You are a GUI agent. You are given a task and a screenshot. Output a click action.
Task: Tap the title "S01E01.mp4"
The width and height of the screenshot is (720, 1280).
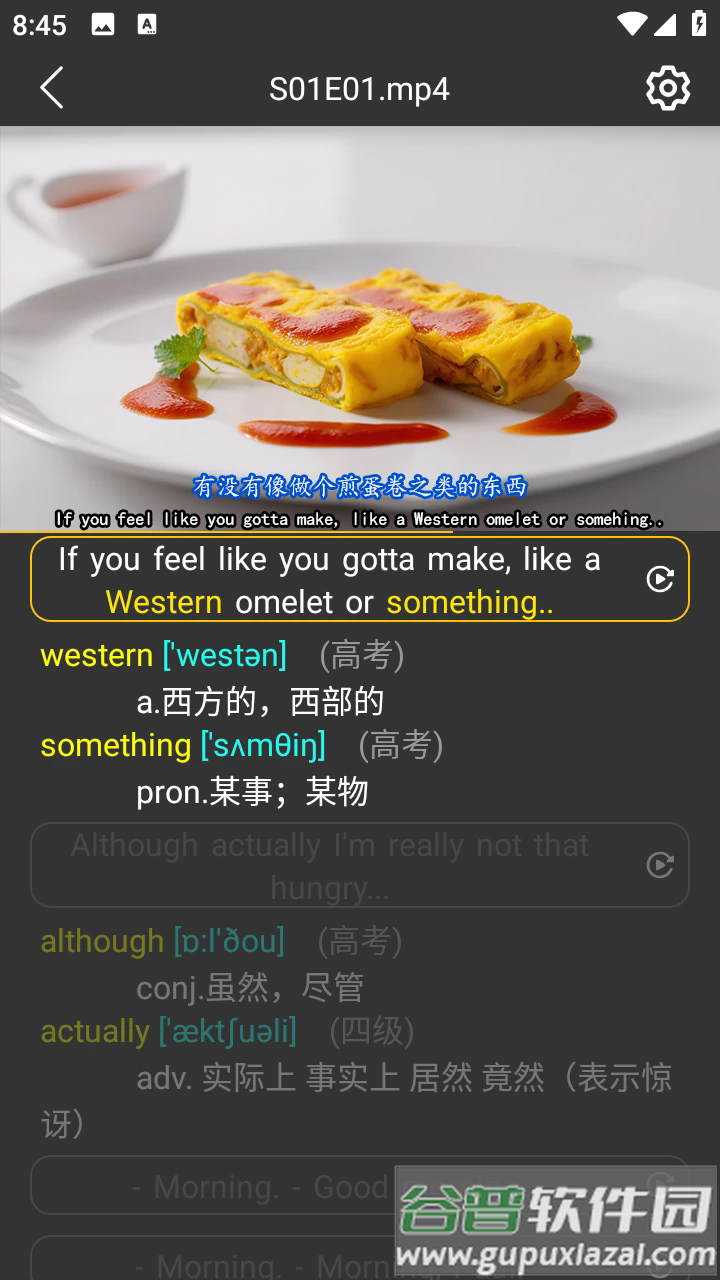pos(360,88)
